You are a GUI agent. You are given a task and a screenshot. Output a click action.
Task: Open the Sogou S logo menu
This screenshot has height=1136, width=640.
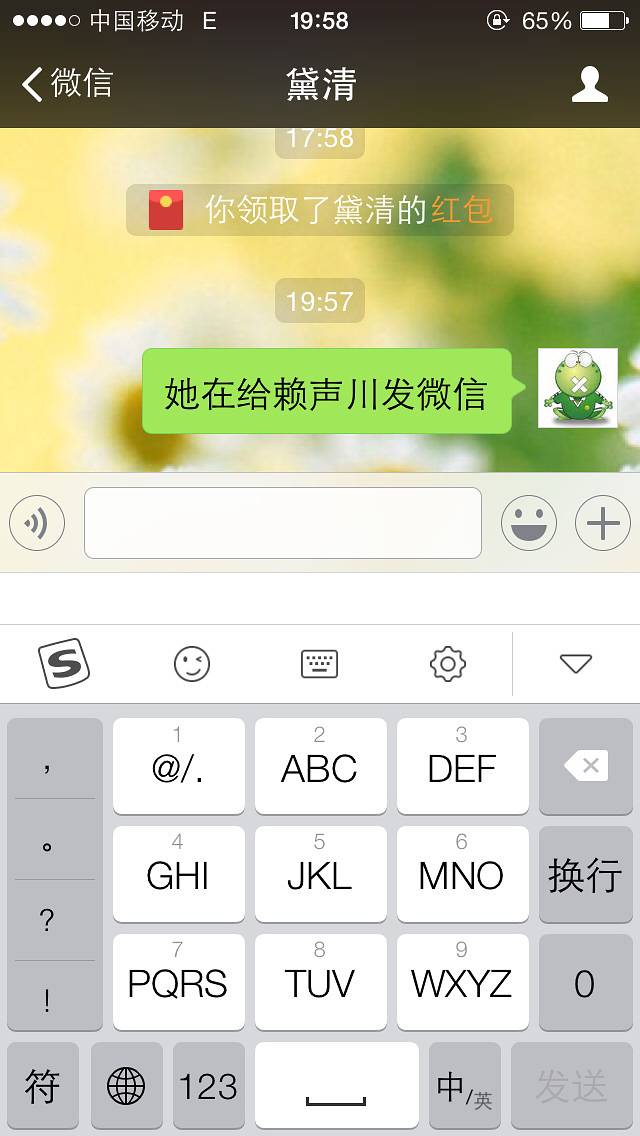point(64,664)
